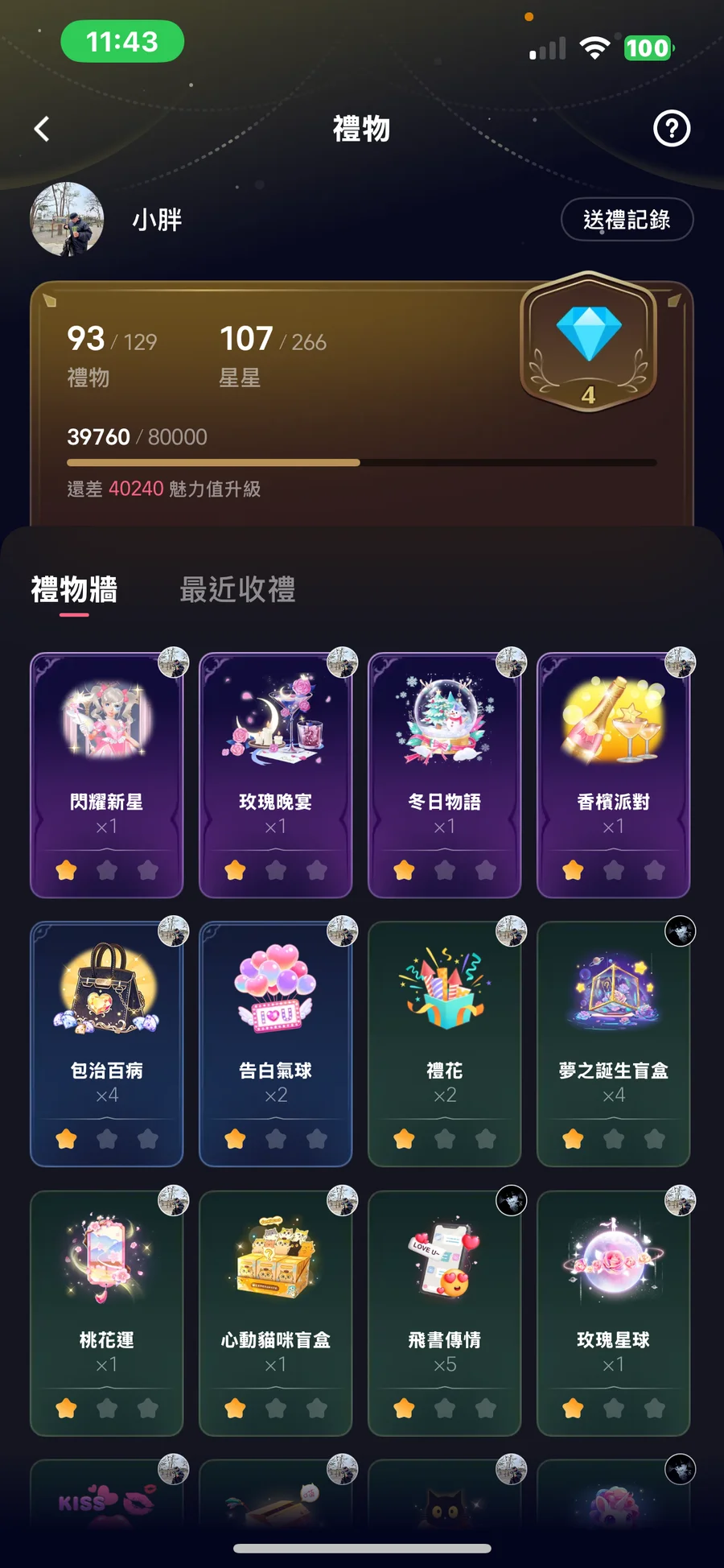724x1568 pixels.
Task: Open the 飛書傳情 gift card
Action: pyautogui.click(x=445, y=1314)
